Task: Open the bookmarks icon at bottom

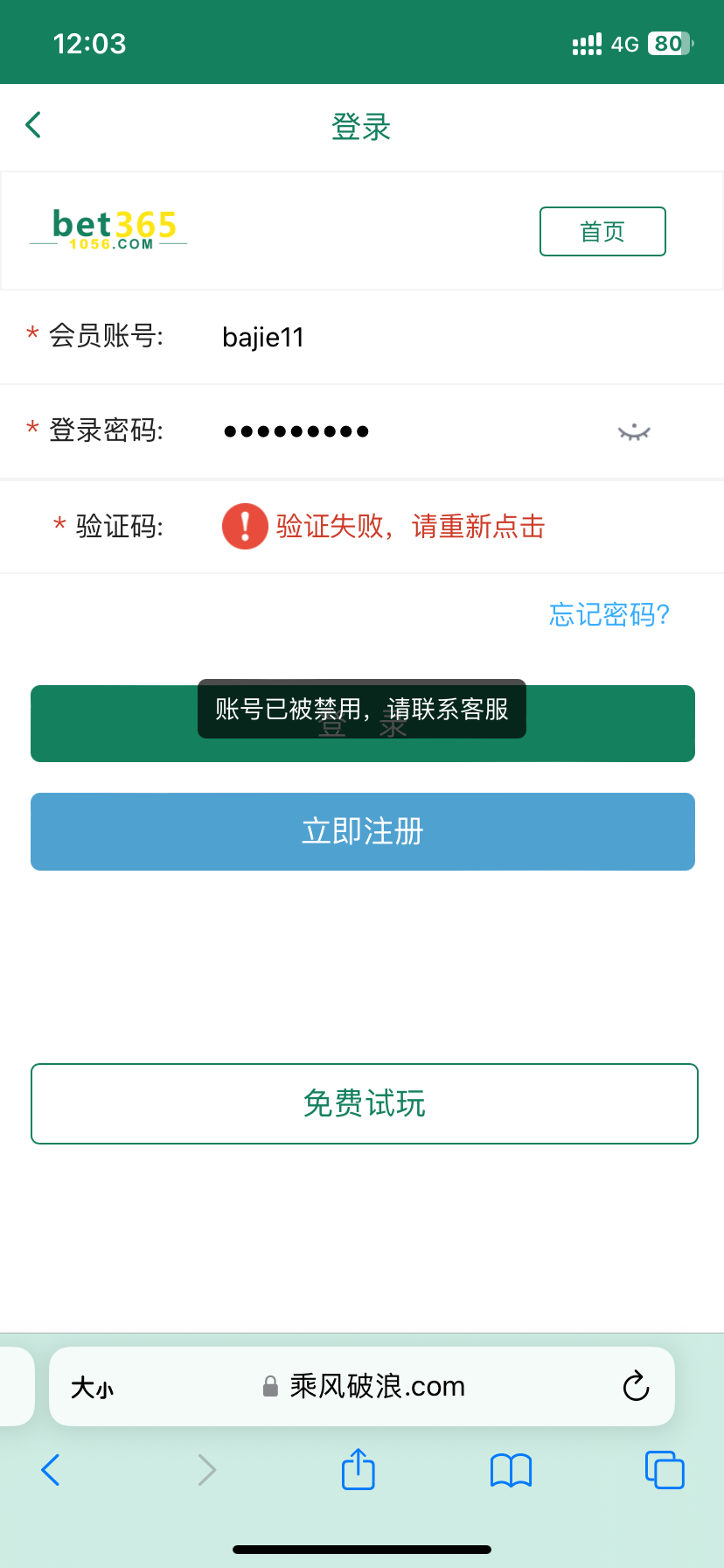Action: (x=511, y=1470)
